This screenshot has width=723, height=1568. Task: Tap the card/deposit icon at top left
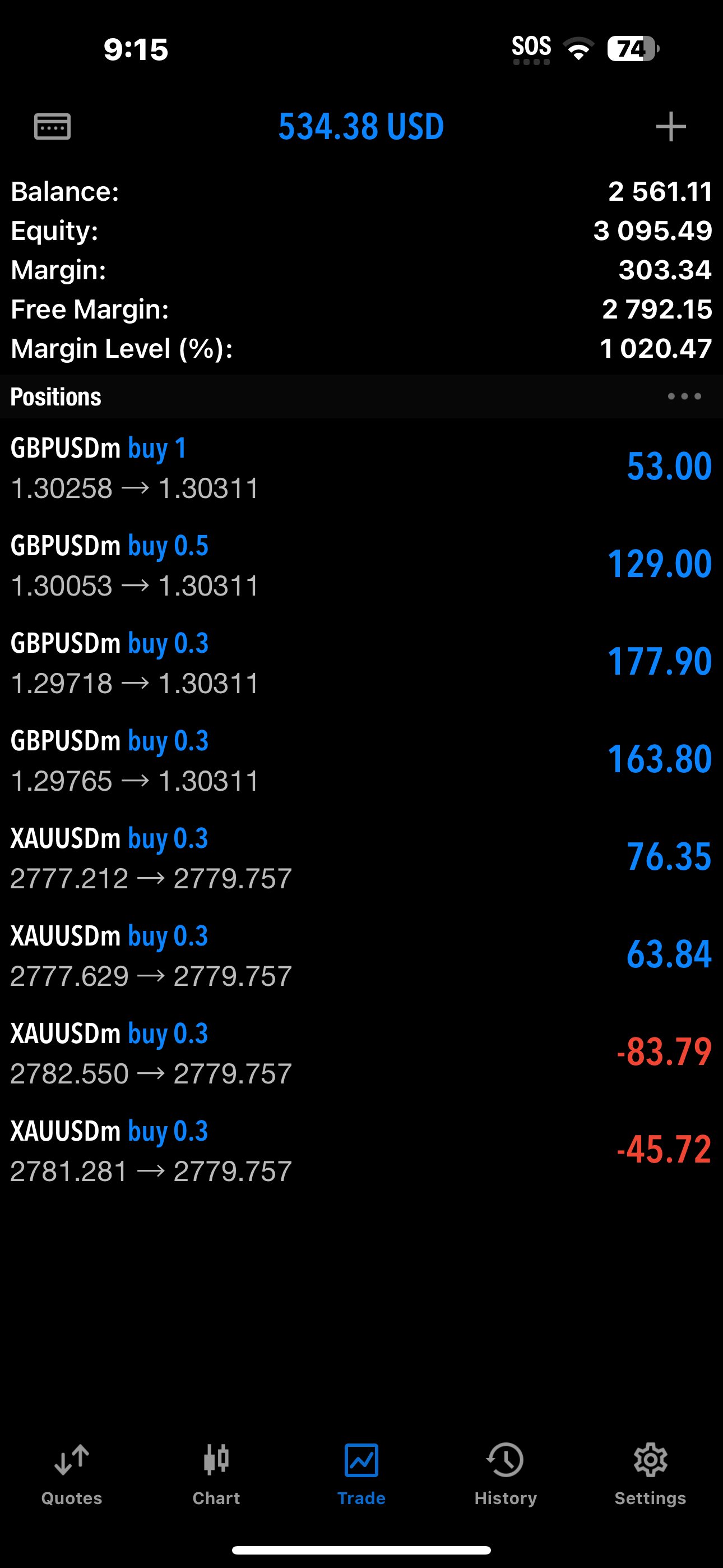point(52,127)
